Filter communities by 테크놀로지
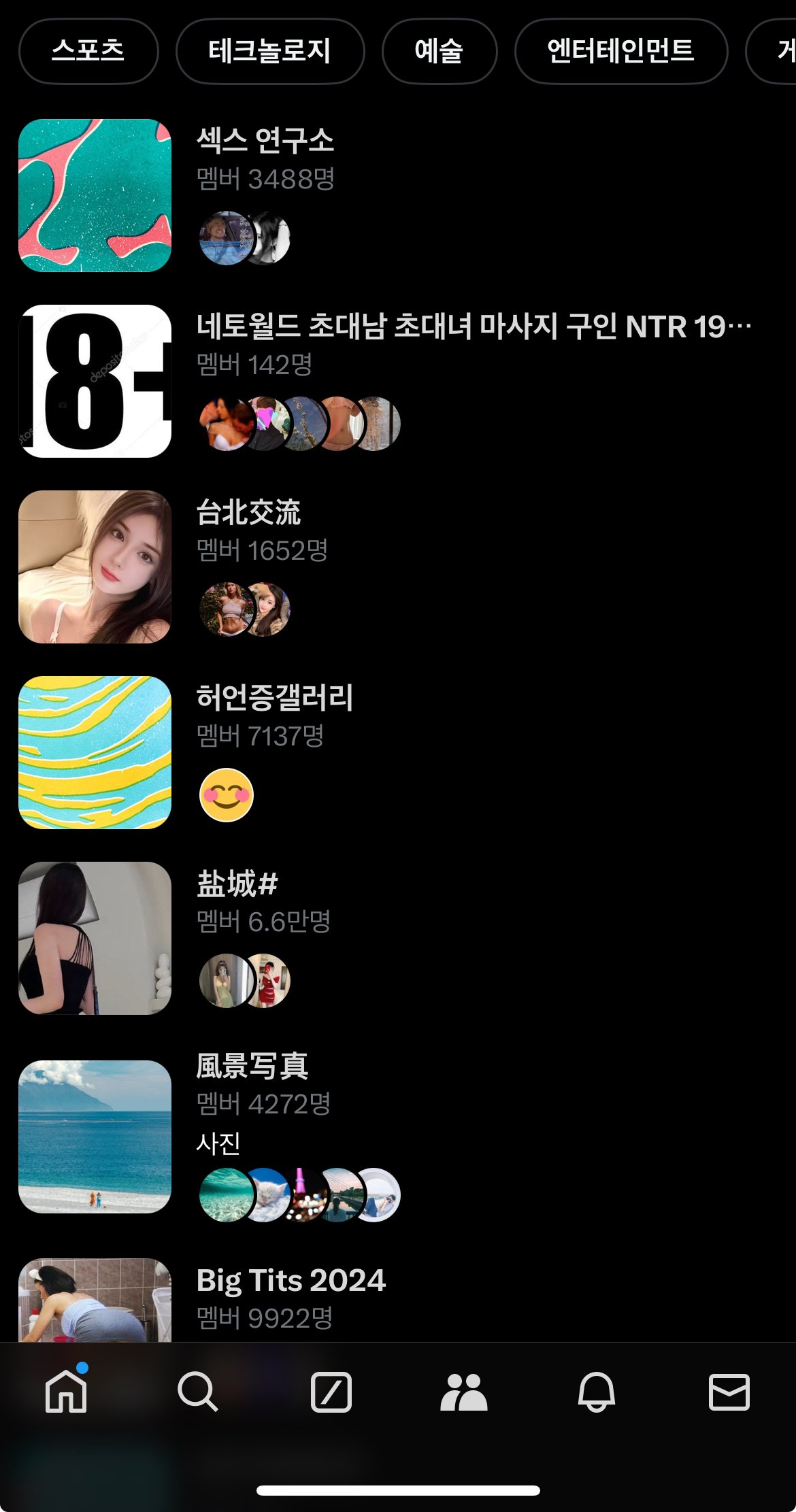 [x=270, y=51]
